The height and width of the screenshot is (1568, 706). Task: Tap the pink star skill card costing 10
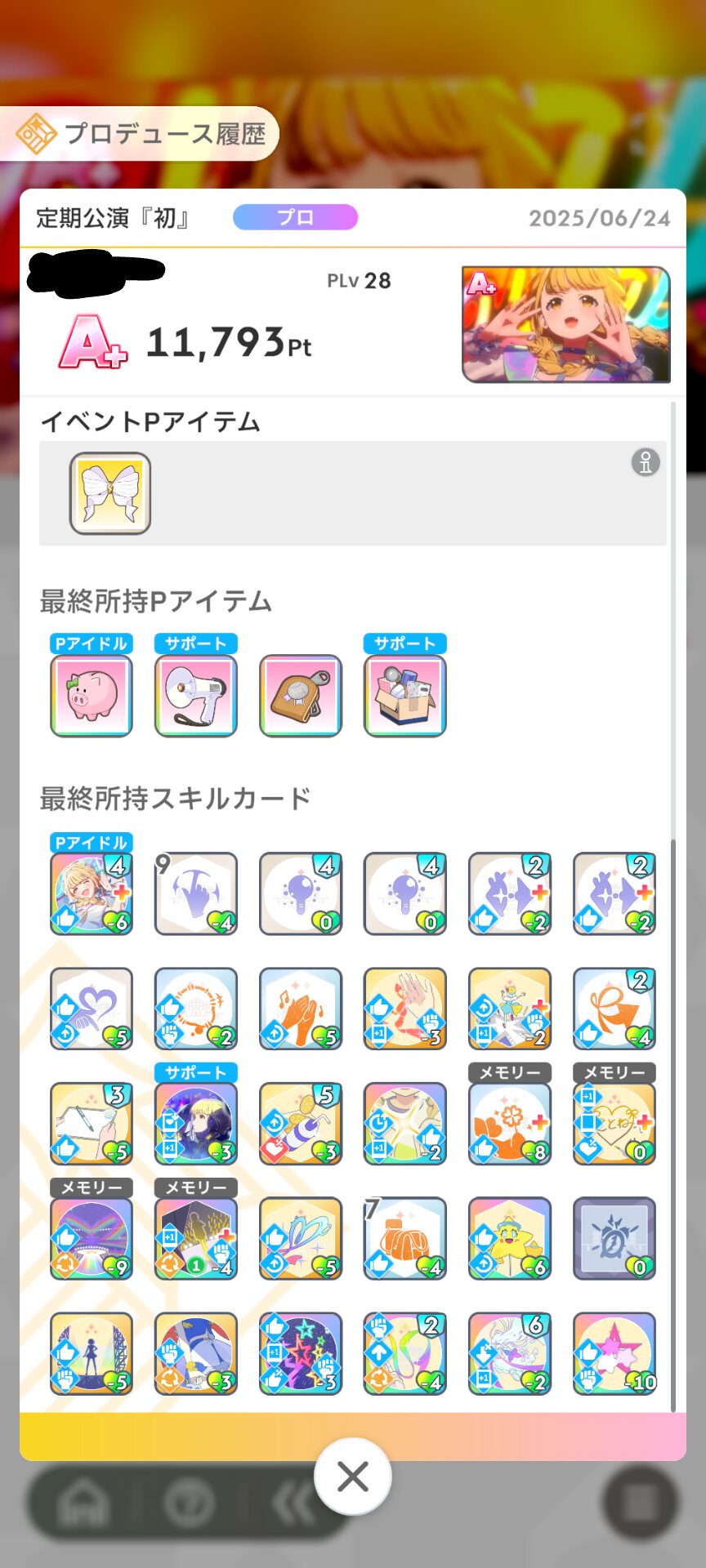click(614, 1353)
